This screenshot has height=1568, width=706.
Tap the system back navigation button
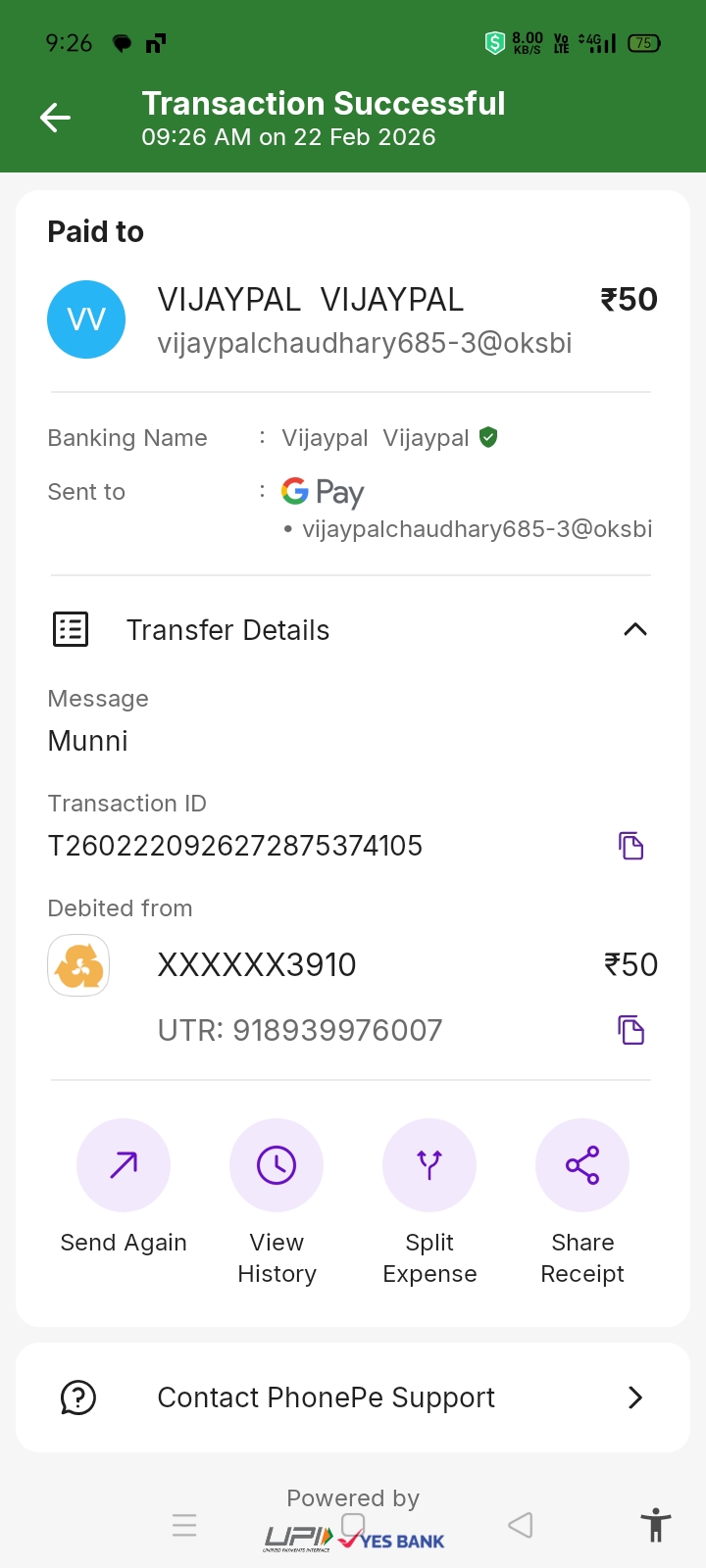click(x=521, y=1525)
